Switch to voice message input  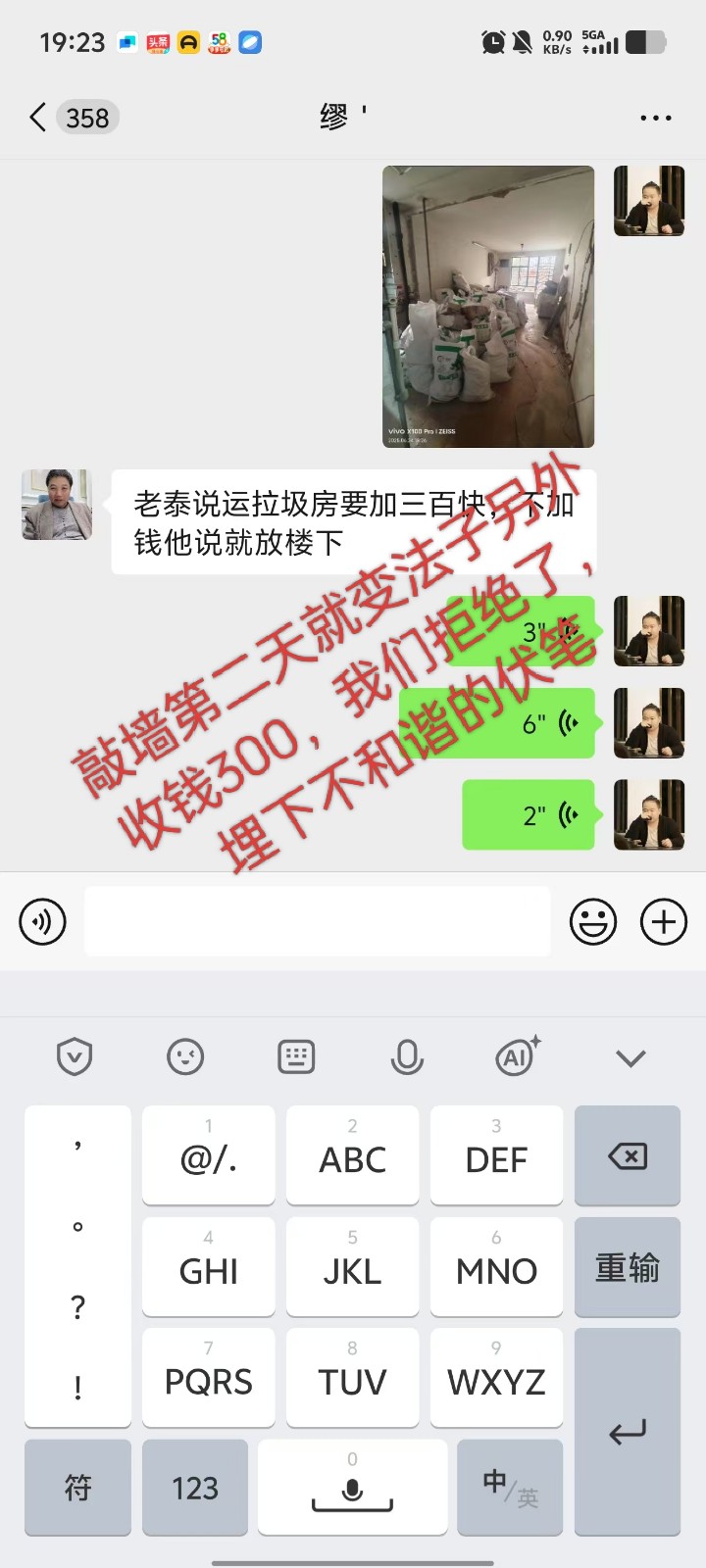pyautogui.click(x=43, y=922)
